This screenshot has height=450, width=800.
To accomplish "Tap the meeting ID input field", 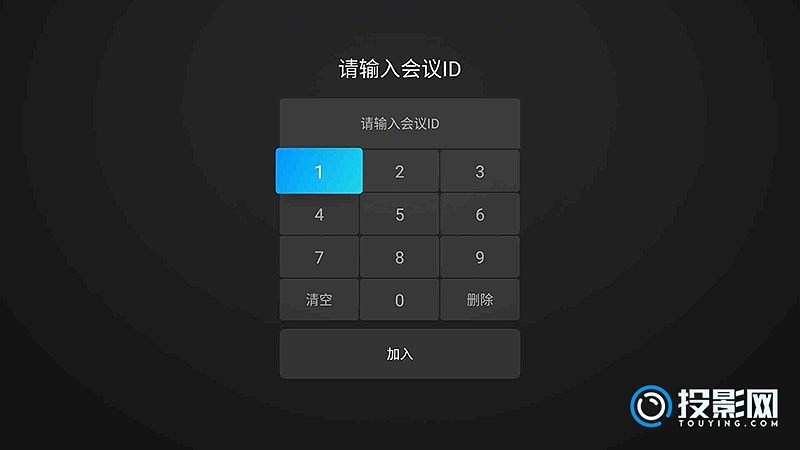I will tap(400, 123).
